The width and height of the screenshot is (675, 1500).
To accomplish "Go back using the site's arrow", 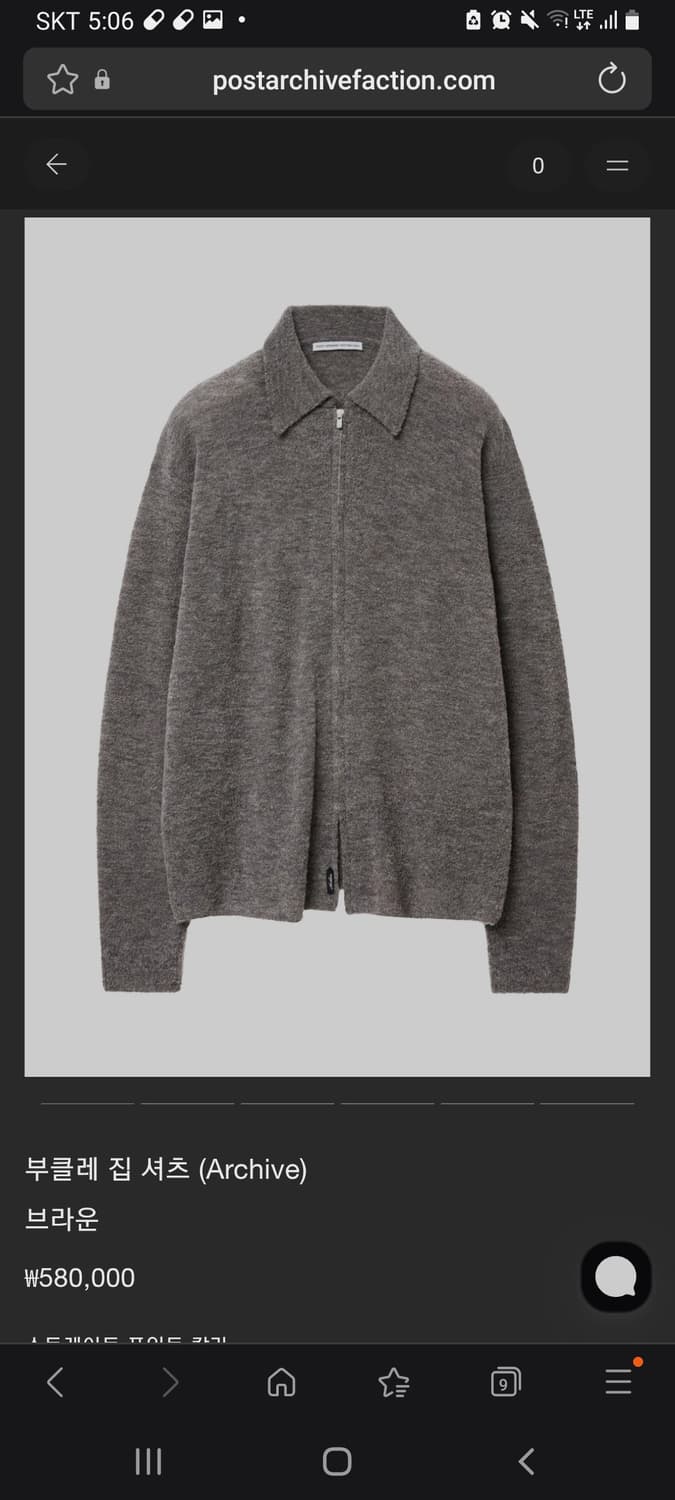I will 57,165.
